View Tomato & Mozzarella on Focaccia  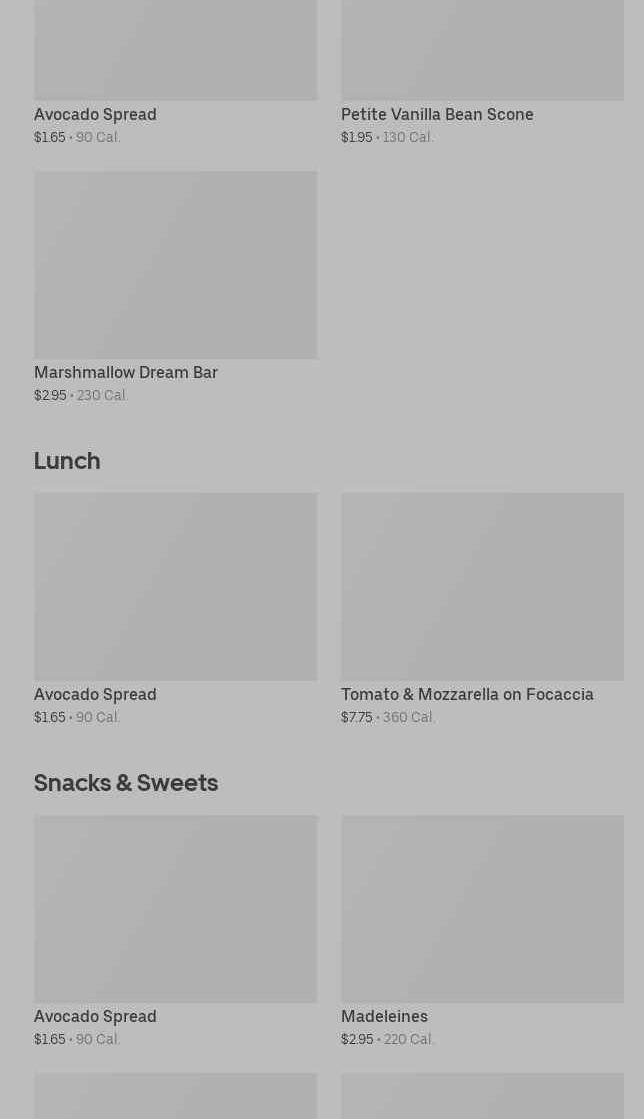click(x=482, y=609)
